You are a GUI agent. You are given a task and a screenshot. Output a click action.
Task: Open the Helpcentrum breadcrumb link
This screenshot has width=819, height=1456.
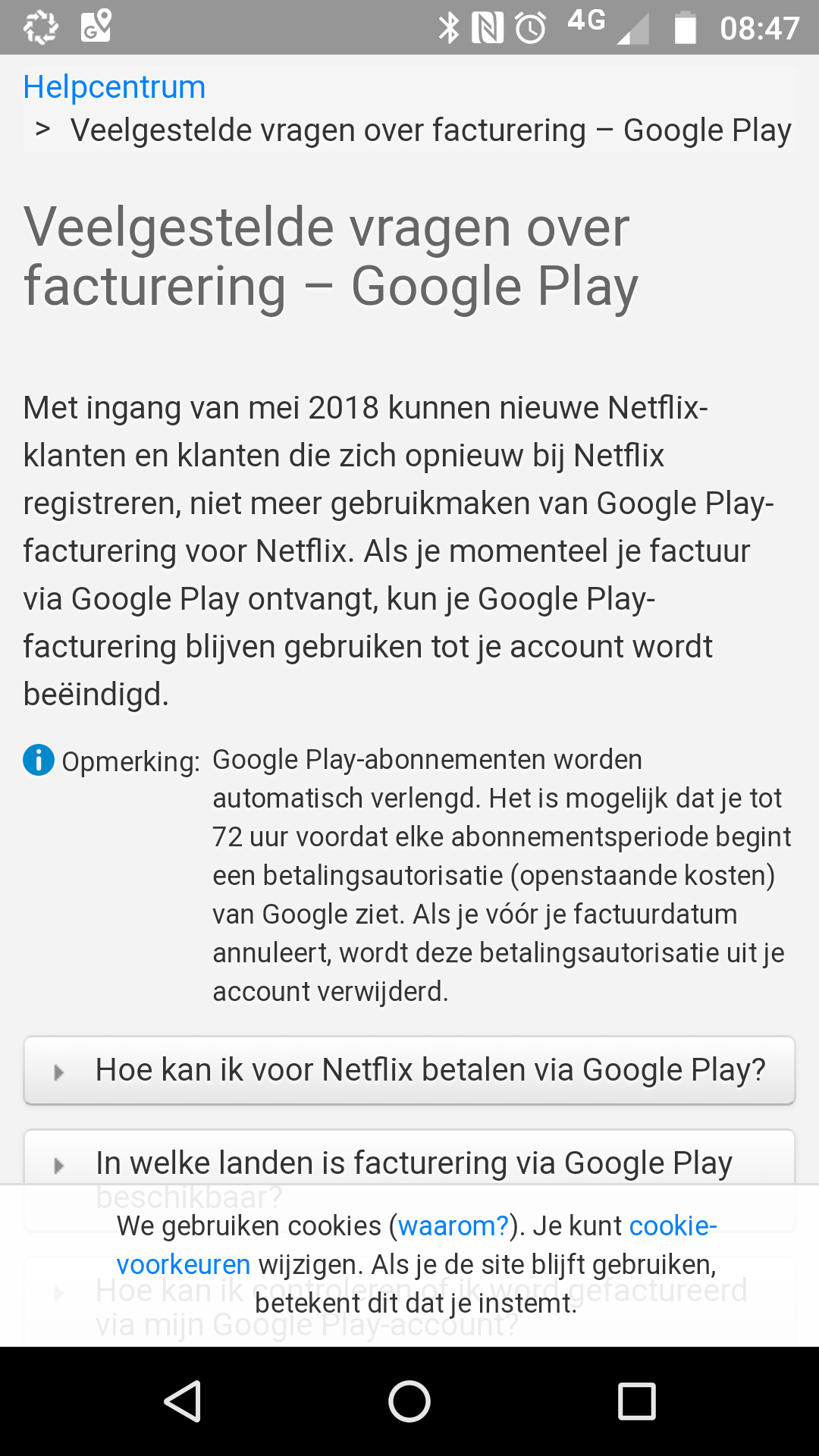tap(115, 87)
